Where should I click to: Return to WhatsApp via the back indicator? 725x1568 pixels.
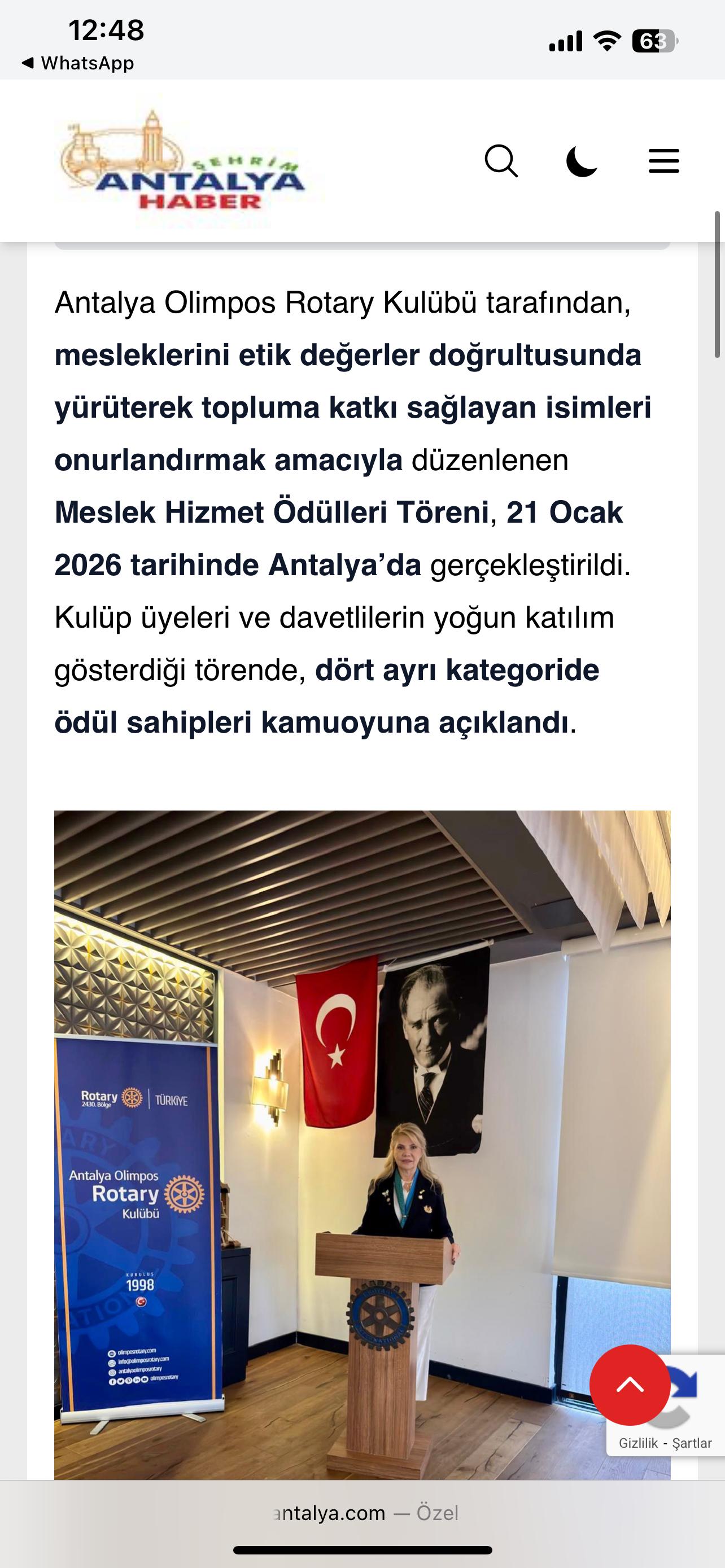[x=85, y=61]
